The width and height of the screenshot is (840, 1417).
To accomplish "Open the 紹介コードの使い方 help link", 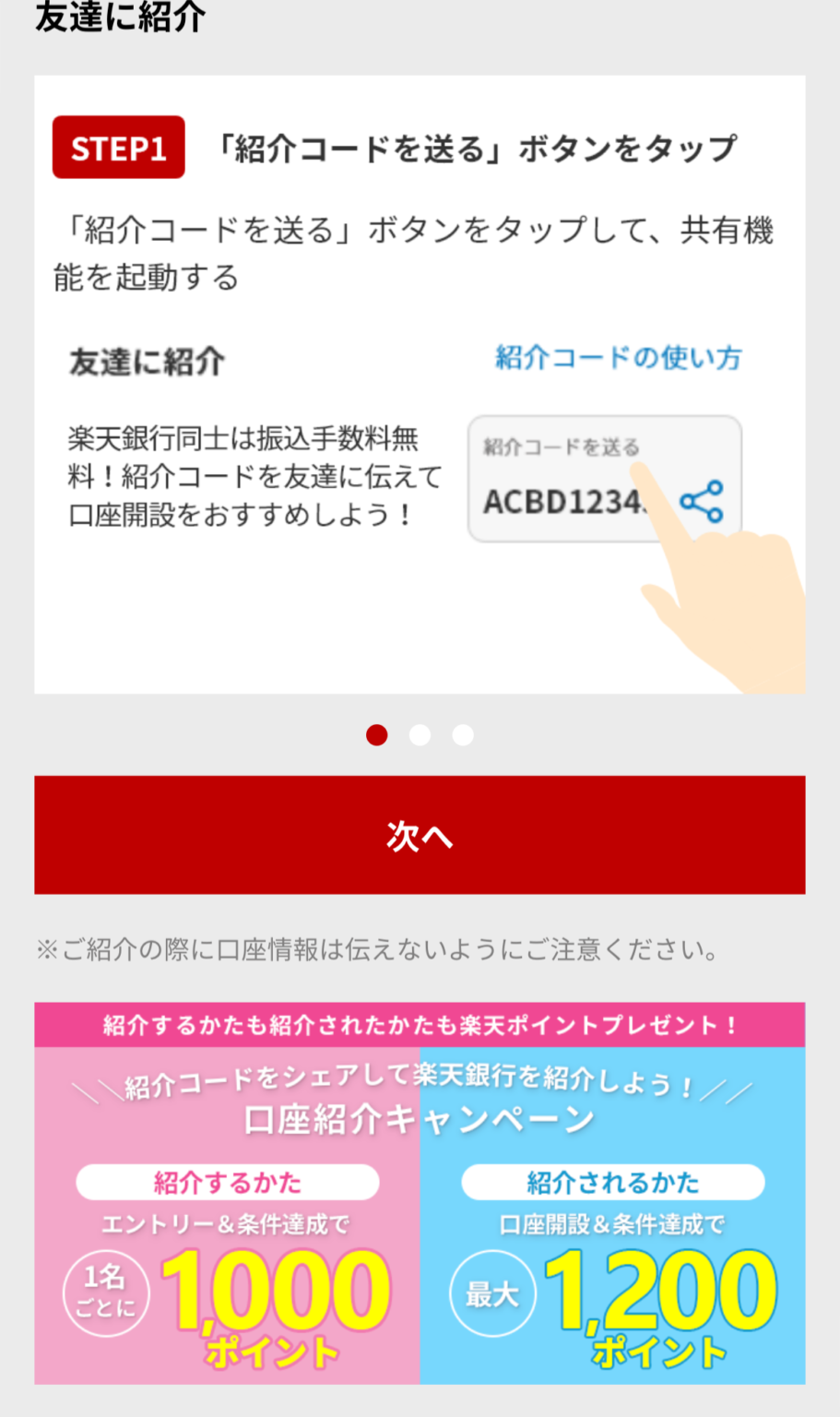I will point(618,358).
